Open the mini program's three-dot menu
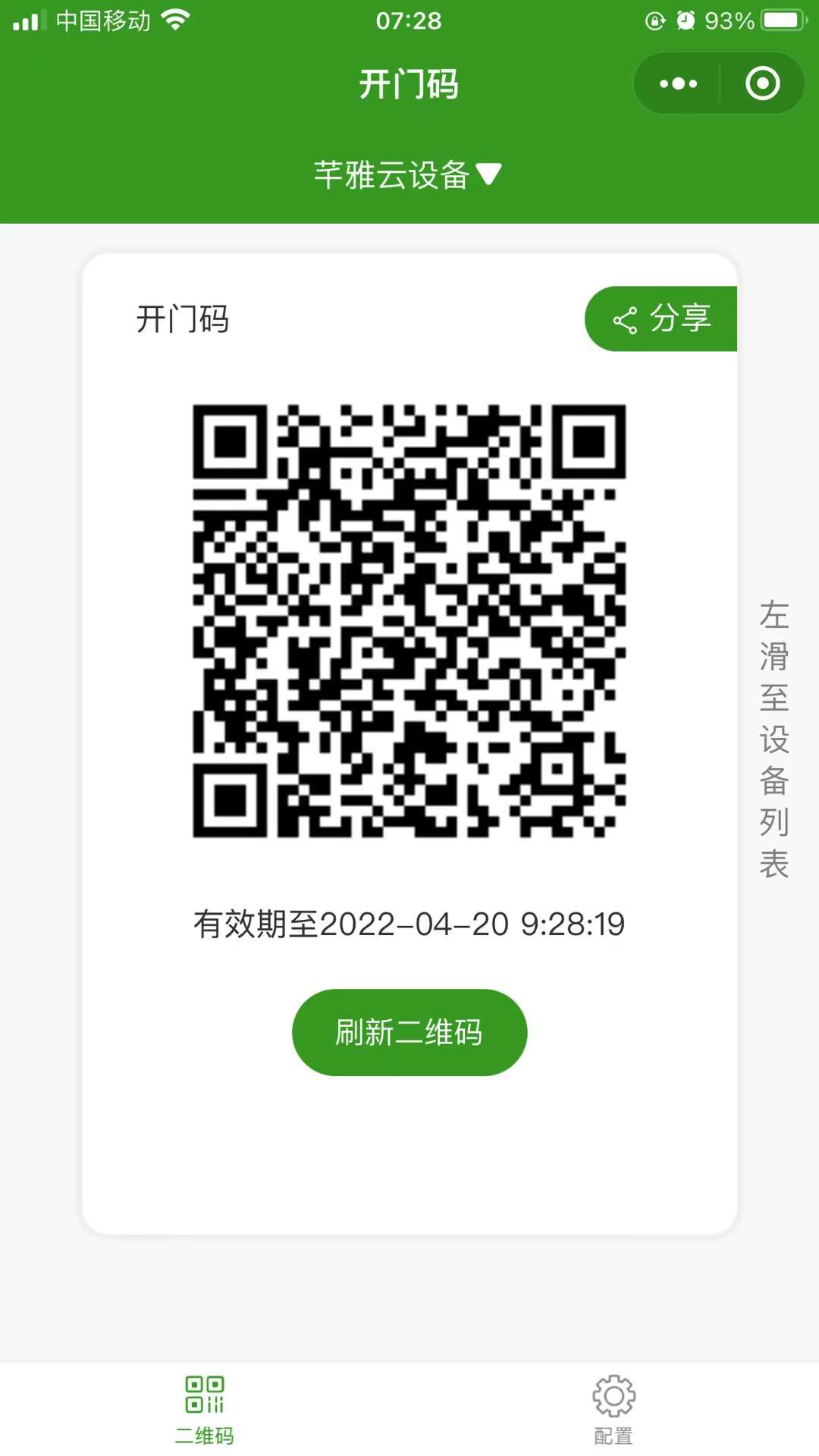Image resolution: width=819 pixels, height=1456 pixels. click(678, 83)
